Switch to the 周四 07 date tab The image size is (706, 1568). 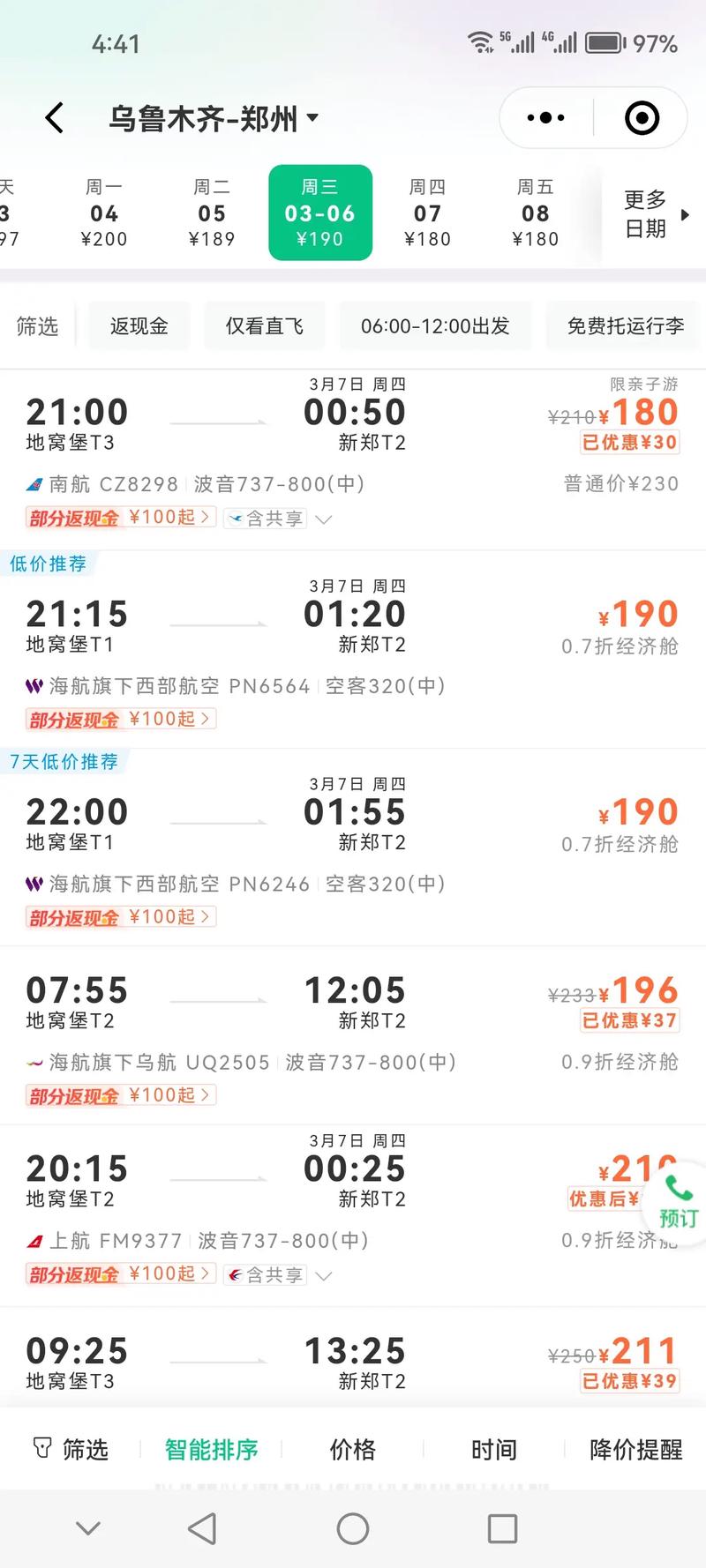click(x=428, y=213)
